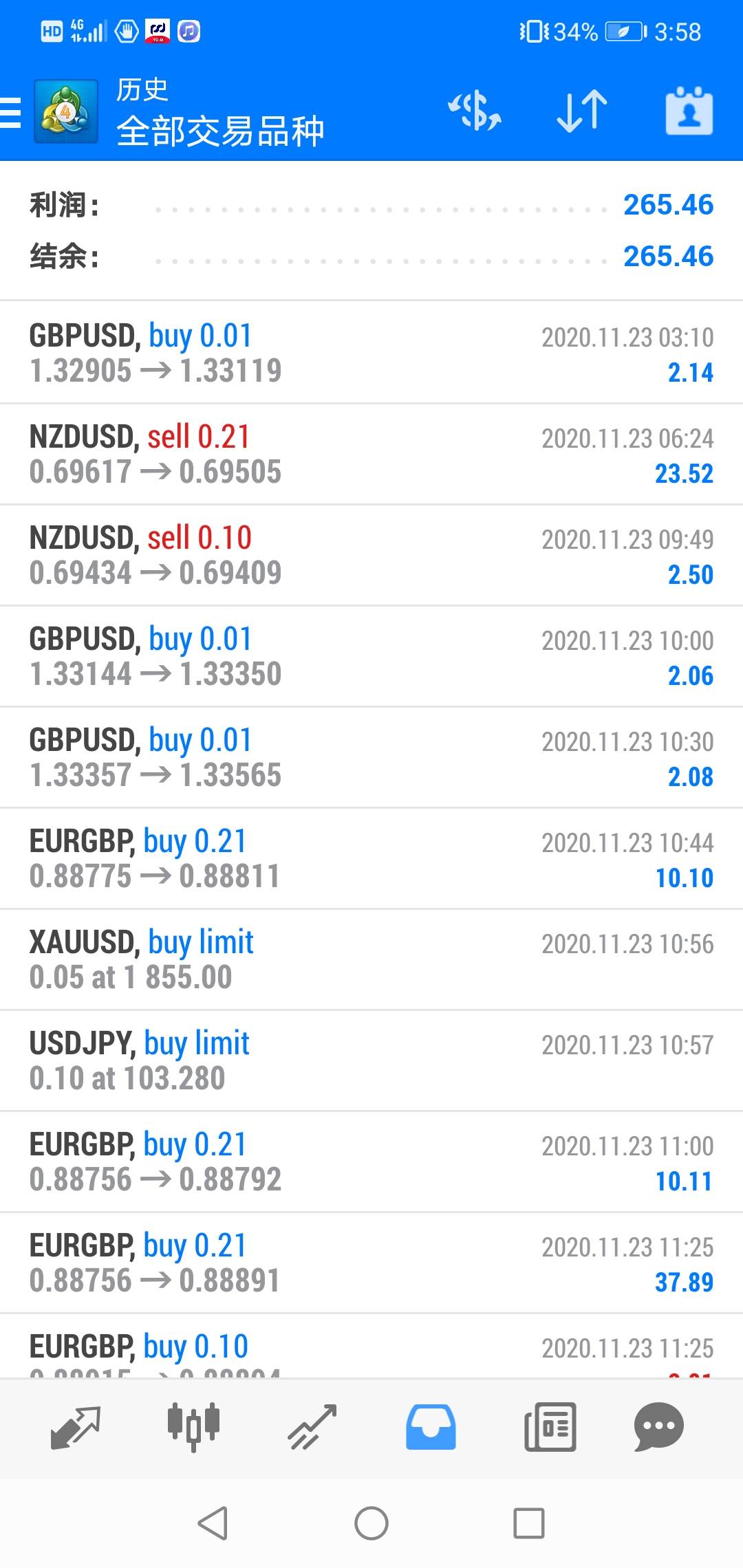Open the symbol filter with dollar icon

click(475, 111)
